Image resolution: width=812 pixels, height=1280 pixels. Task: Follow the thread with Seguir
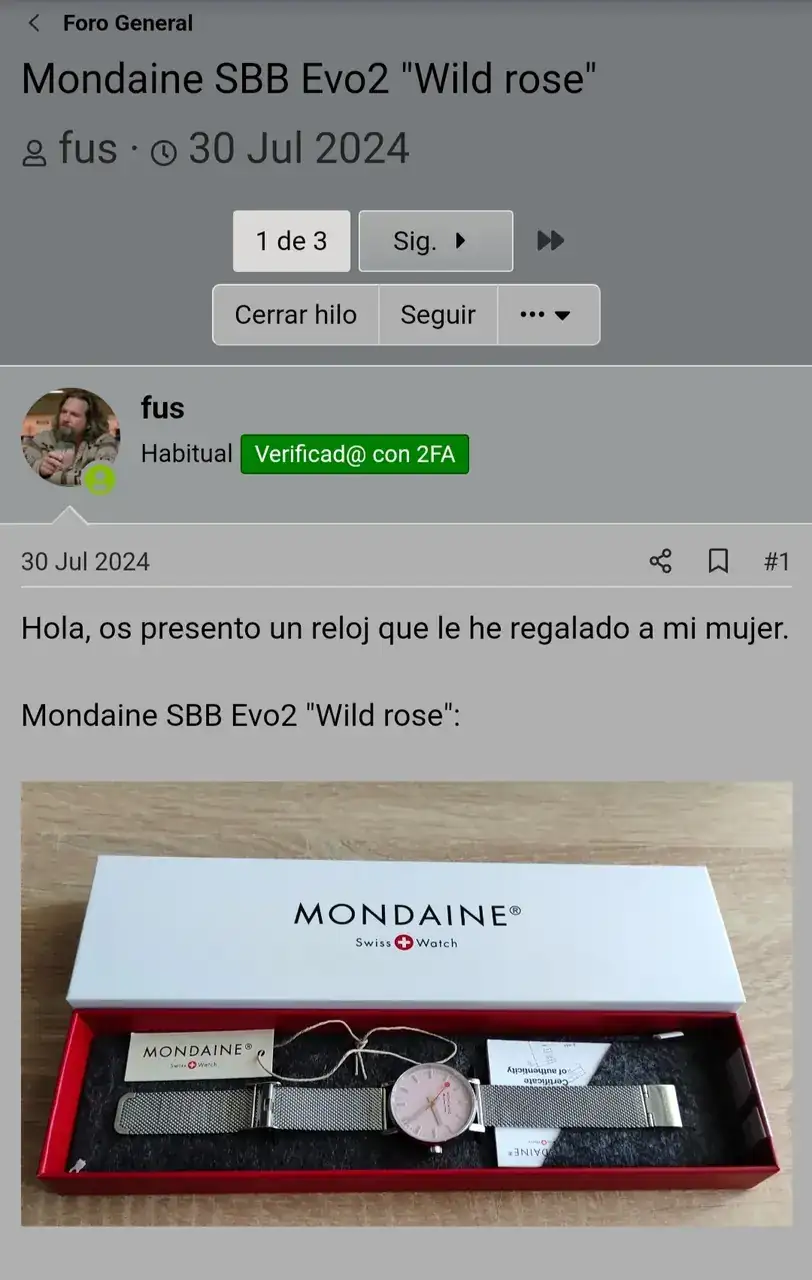[437, 315]
